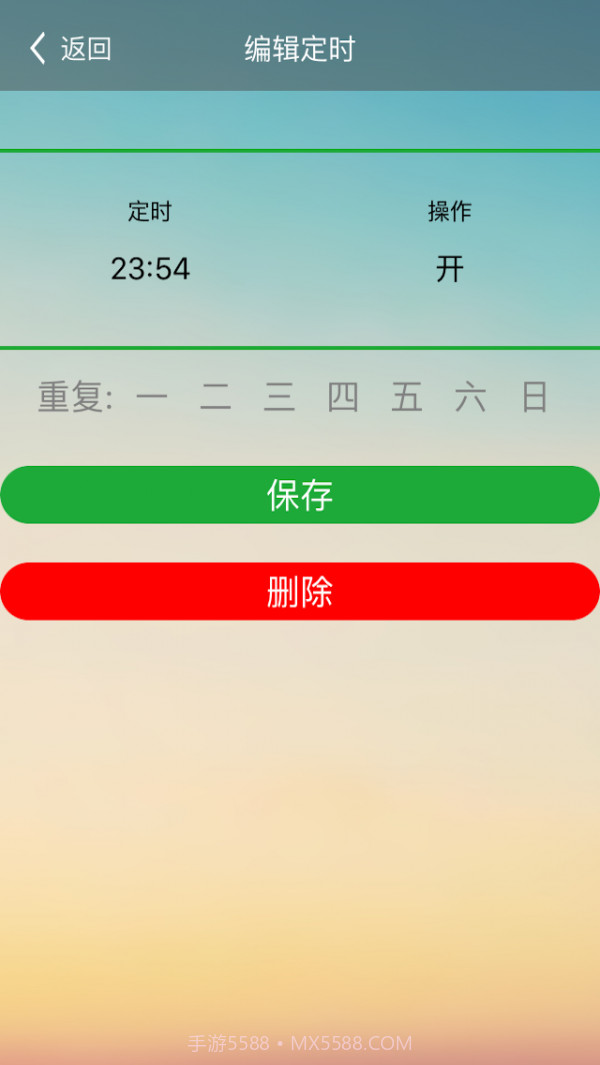Save the timer with 保存
The width and height of the screenshot is (600, 1065).
pos(300,495)
